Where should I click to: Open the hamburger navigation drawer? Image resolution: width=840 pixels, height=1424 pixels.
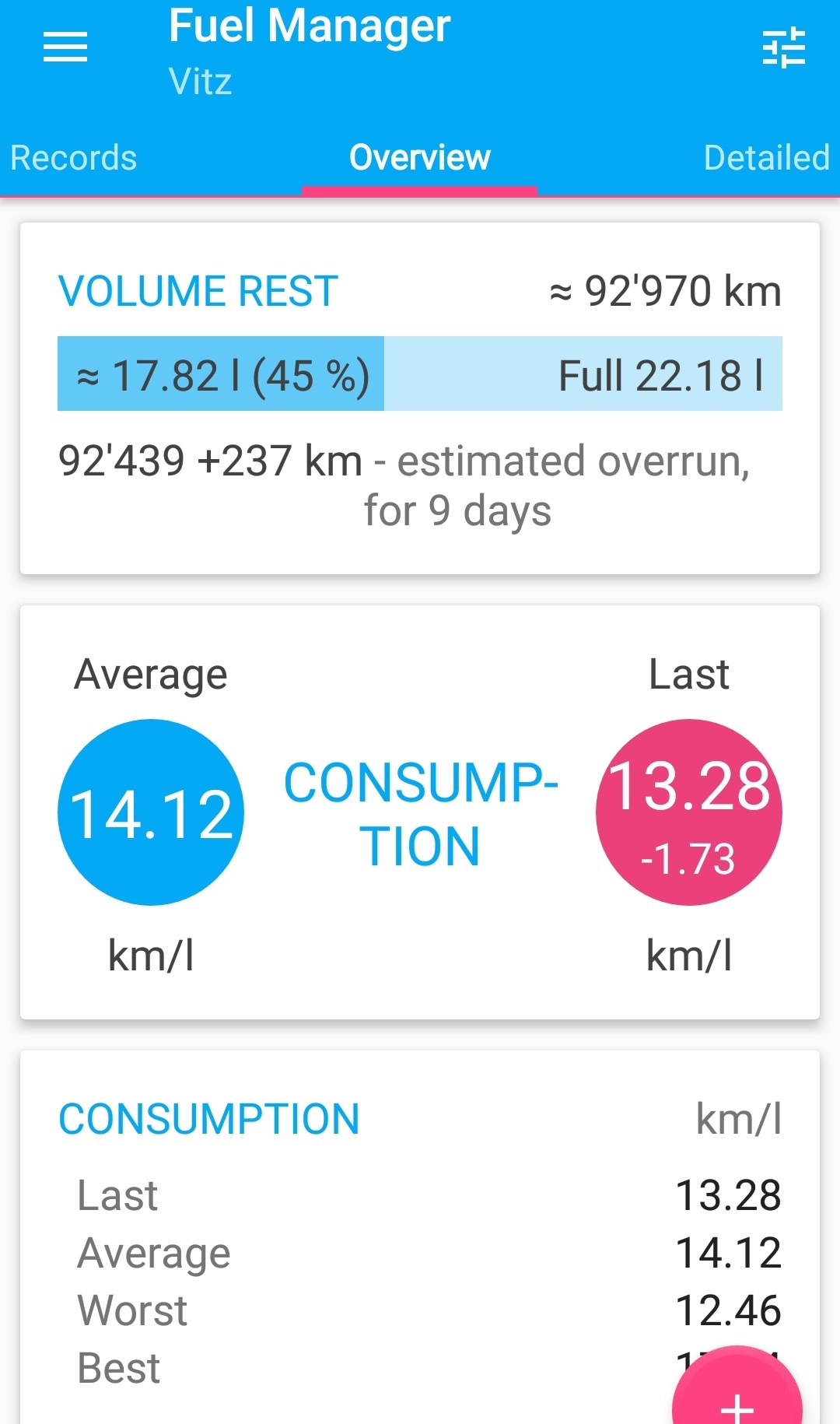[x=65, y=47]
